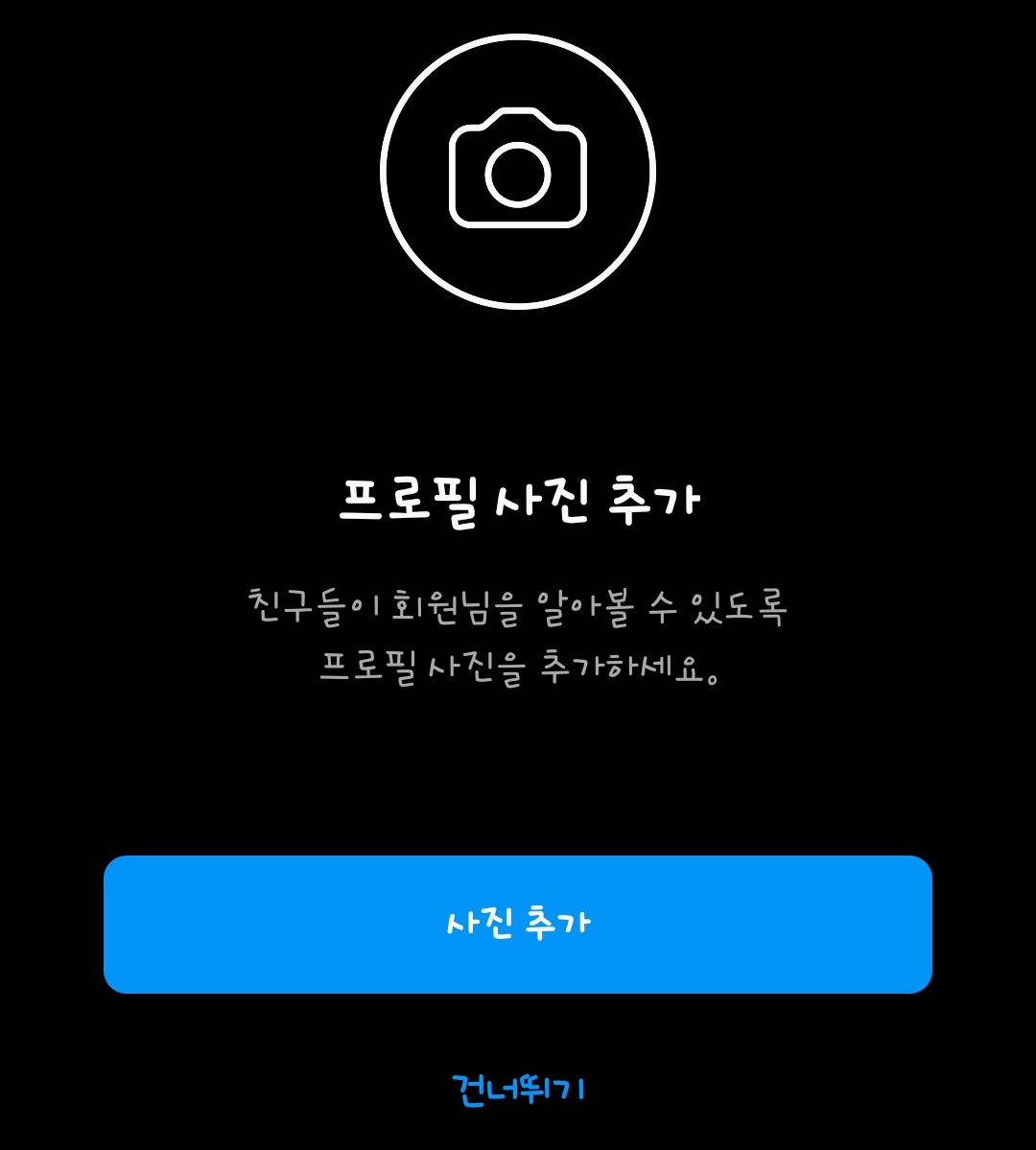Activate the Add Photo primary action

pyautogui.click(x=518, y=923)
